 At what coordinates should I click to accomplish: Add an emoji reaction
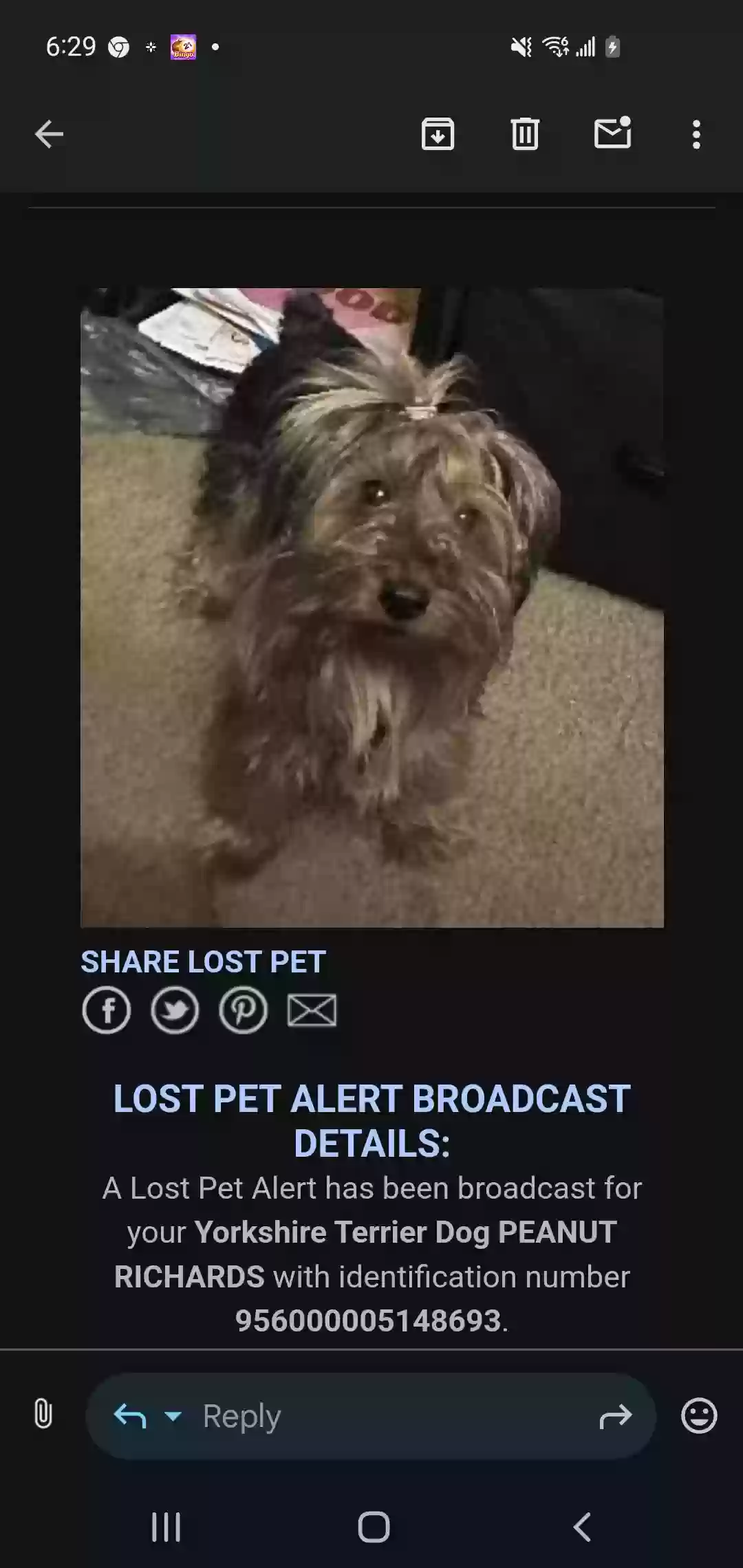point(699,1416)
